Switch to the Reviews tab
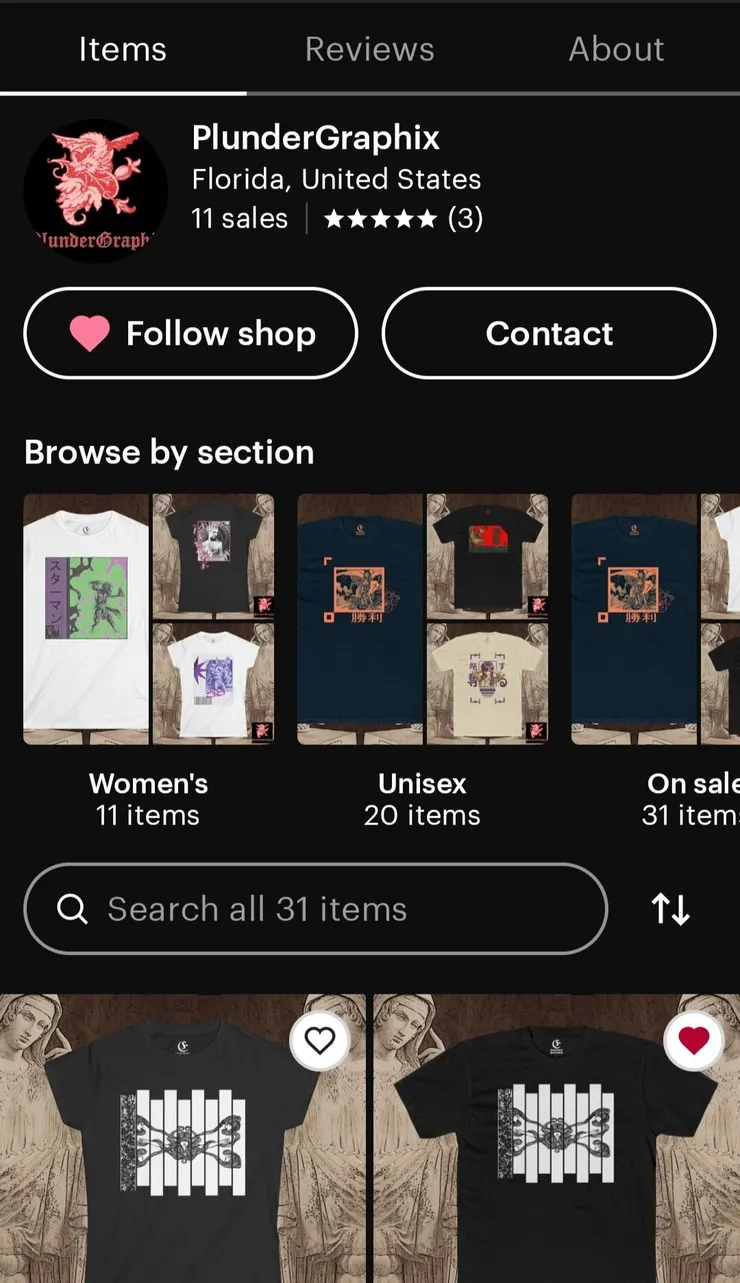Image resolution: width=740 pixels, height=1283 pixels. click(x=369, y=49)
